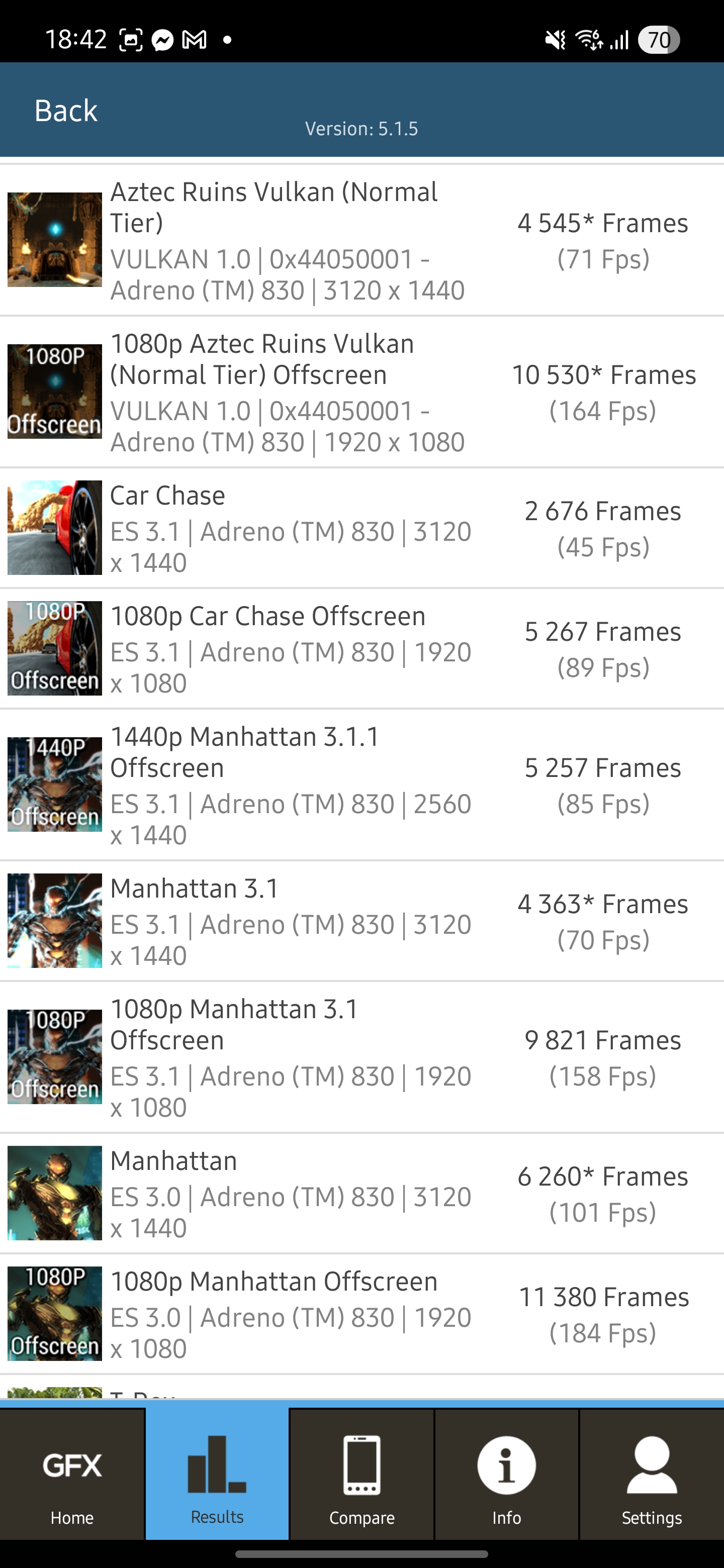724x1568 pixels.
Task: Open the Info tab
Action: 507,1474
